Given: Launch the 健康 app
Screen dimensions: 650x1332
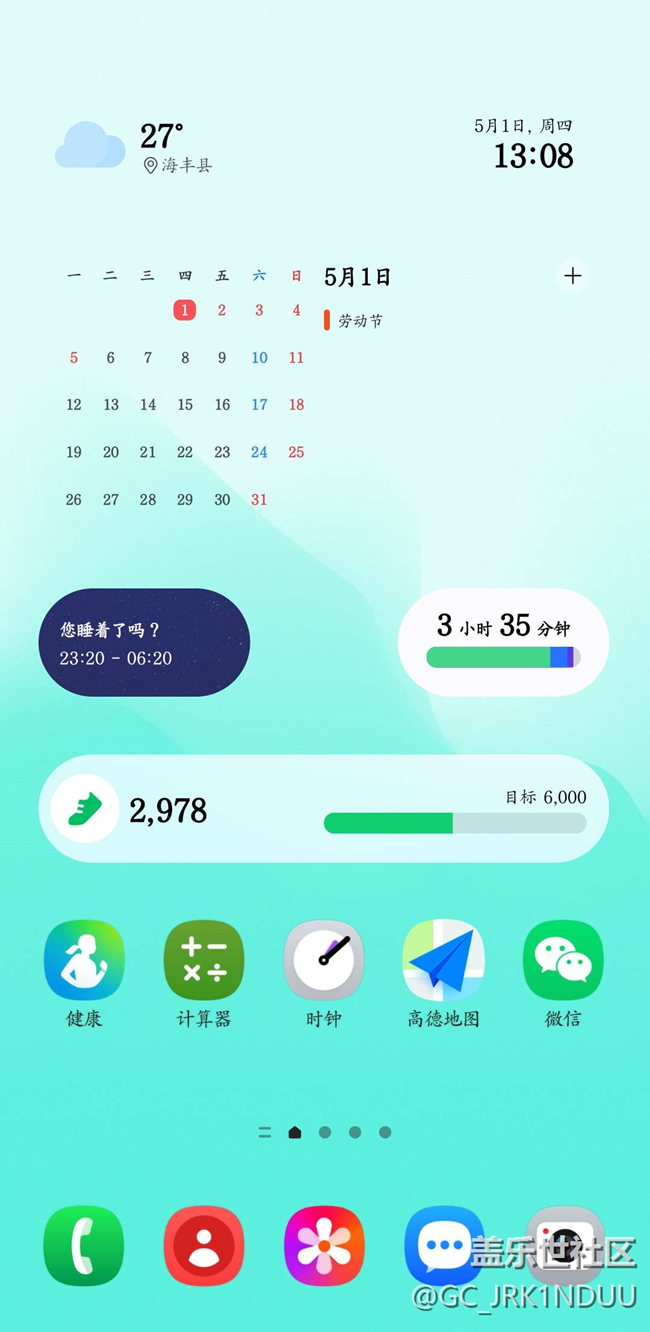Looking at the screenshot, I should point(84,961).
